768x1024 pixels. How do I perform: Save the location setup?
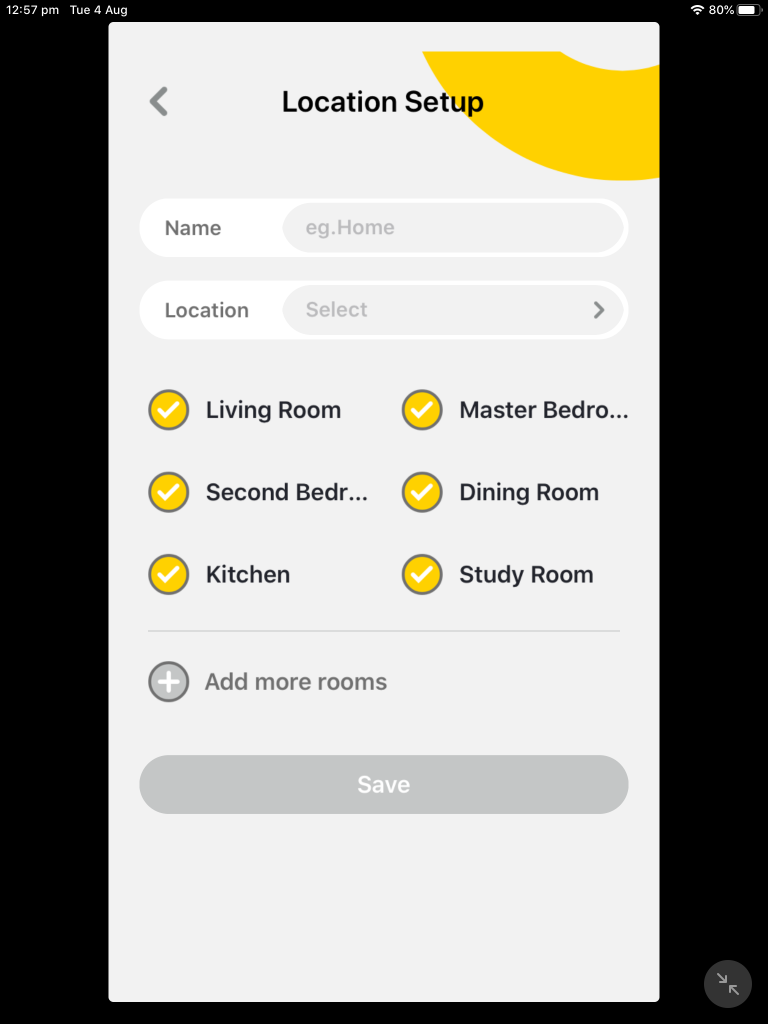pyautogui.click(x=384, y=785)
